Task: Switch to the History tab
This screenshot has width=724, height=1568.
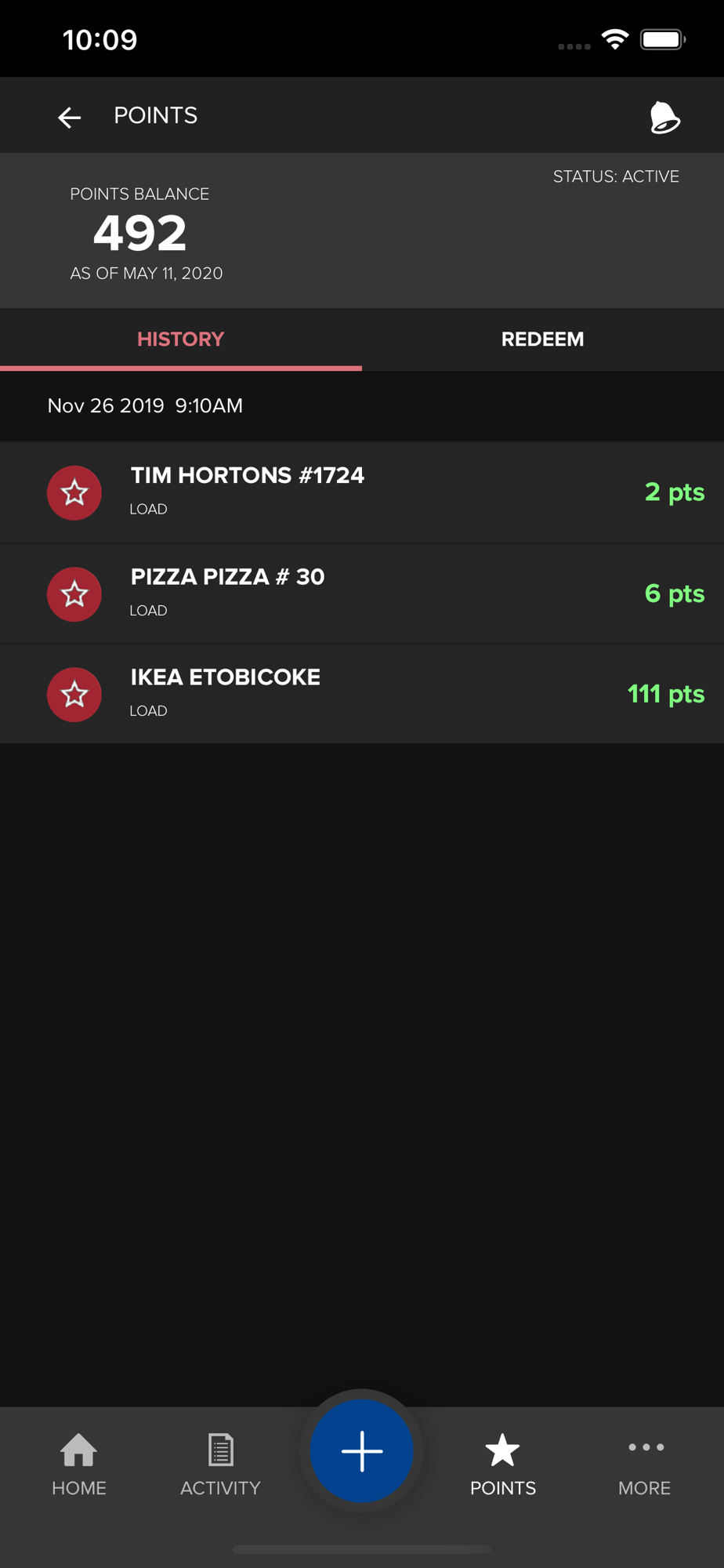Action: (181, 339)
